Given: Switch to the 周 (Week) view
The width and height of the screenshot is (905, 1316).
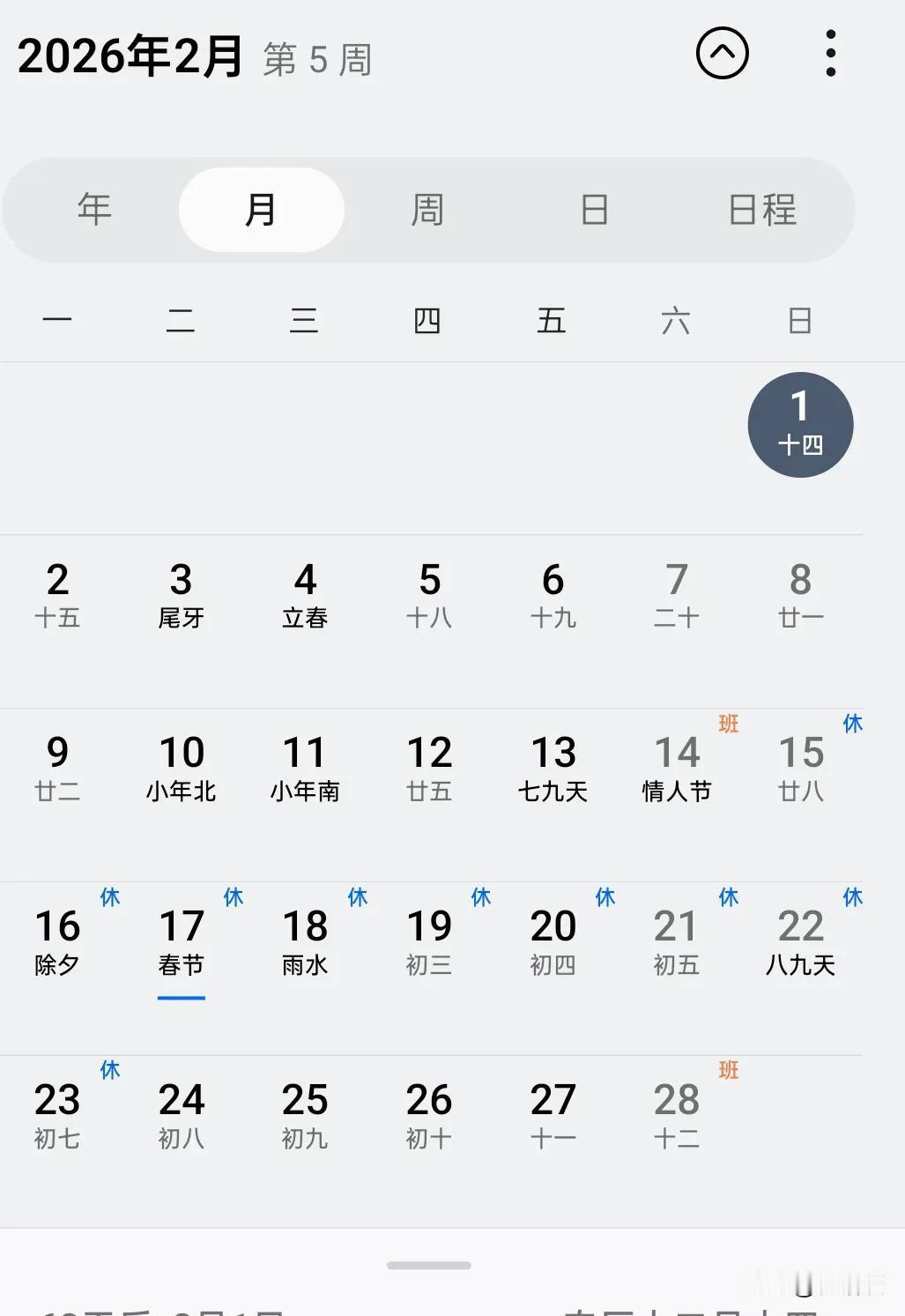Looking at the screenshot, I should point(427,210).
